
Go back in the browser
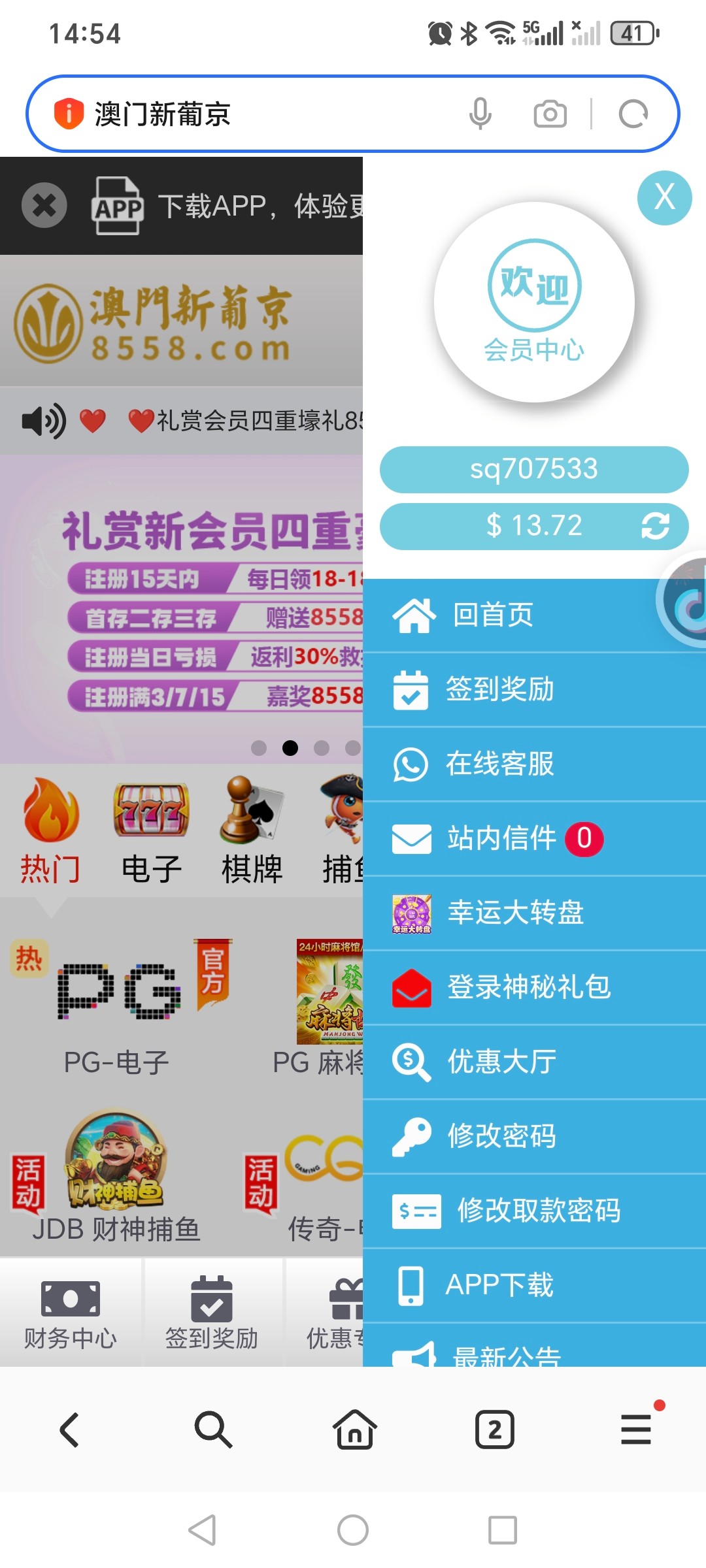tap(70, 1429)
